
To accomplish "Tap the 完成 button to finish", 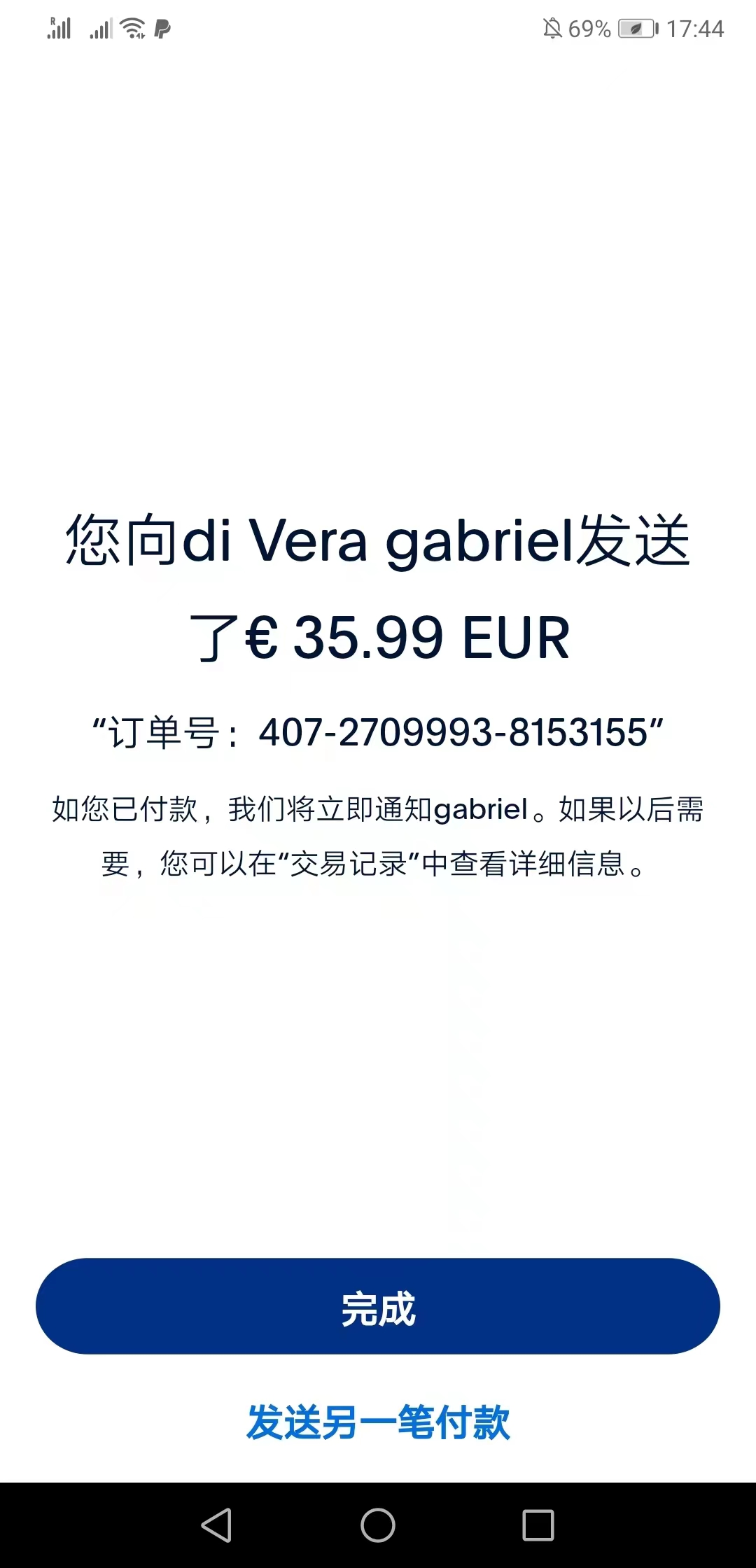I will pos(378,1306).
